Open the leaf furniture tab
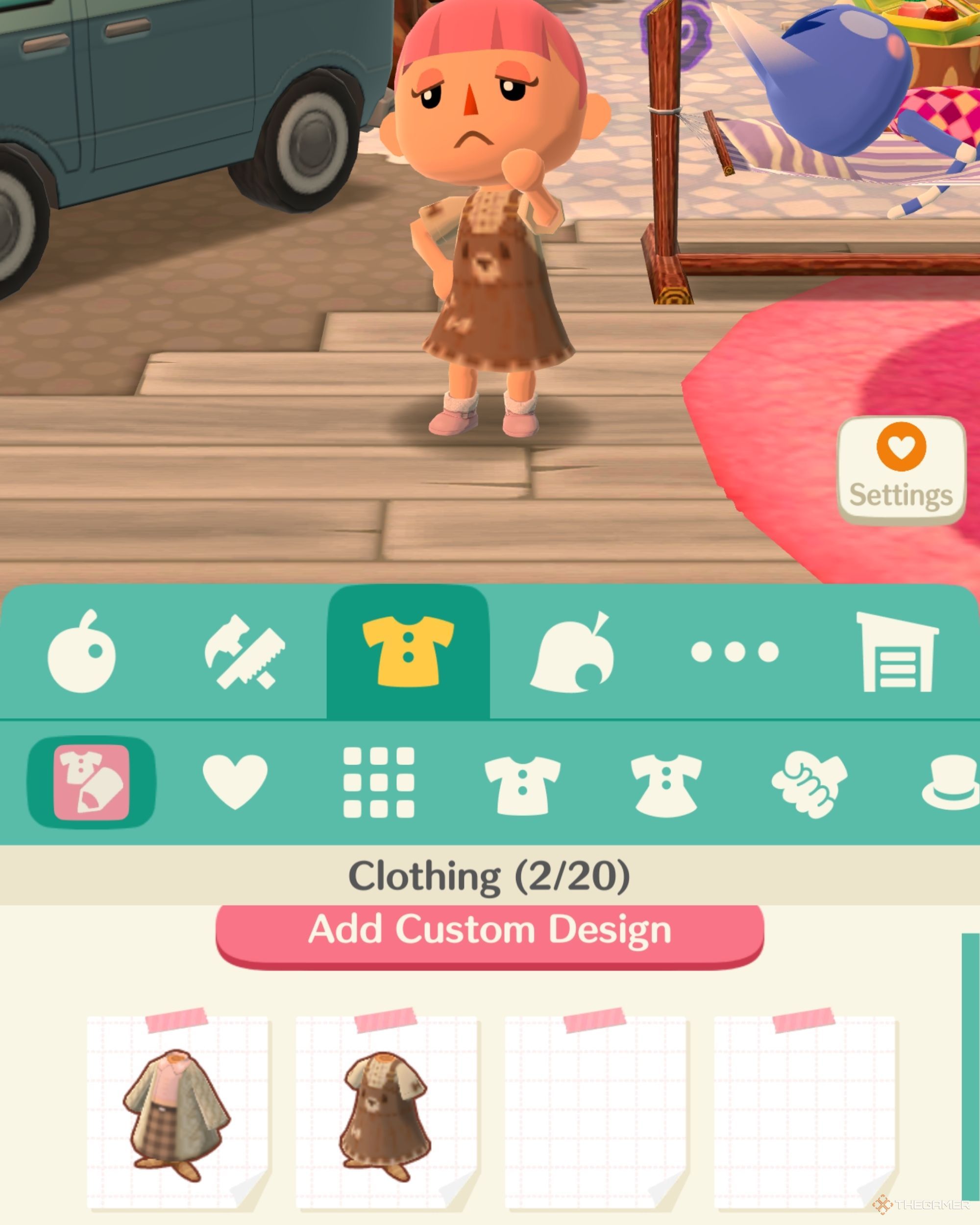This screenshot has height=1225, width=980. click(x=572, y=652)
